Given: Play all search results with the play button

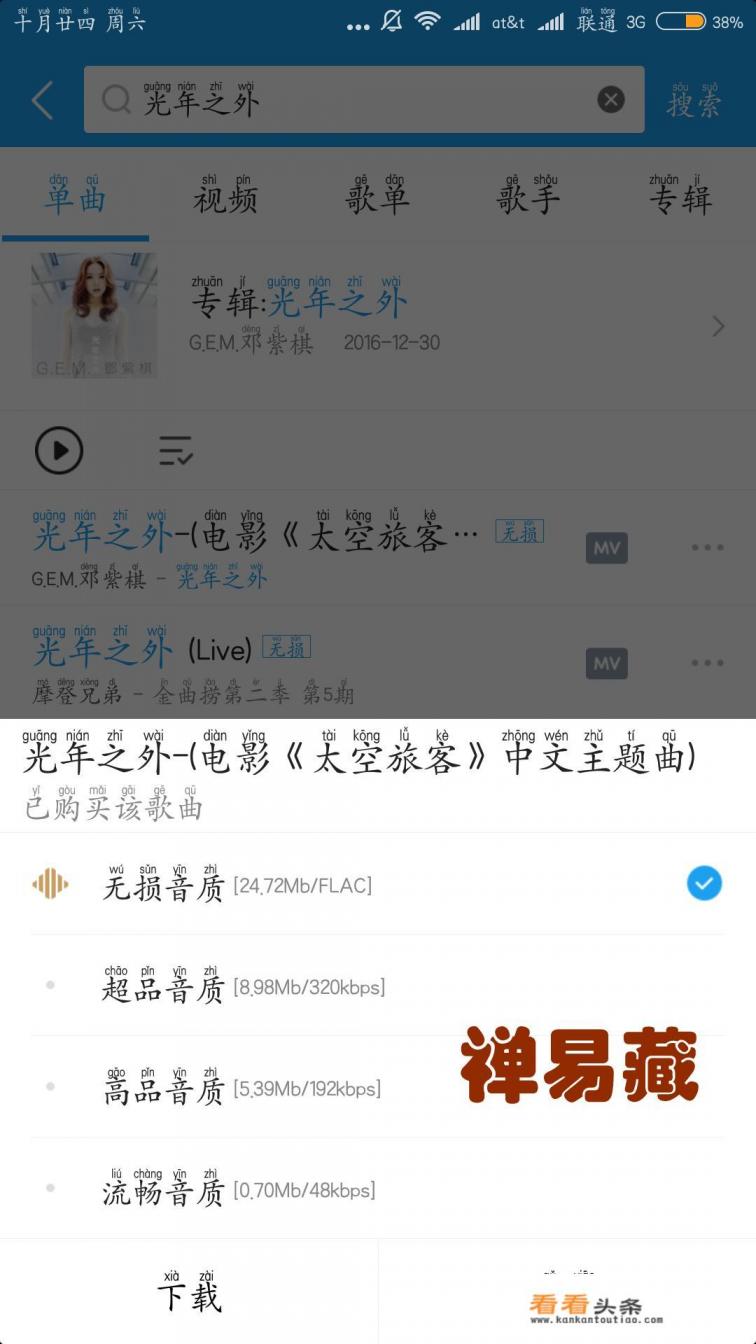Looking at the screenshot, I should point(58,450).
